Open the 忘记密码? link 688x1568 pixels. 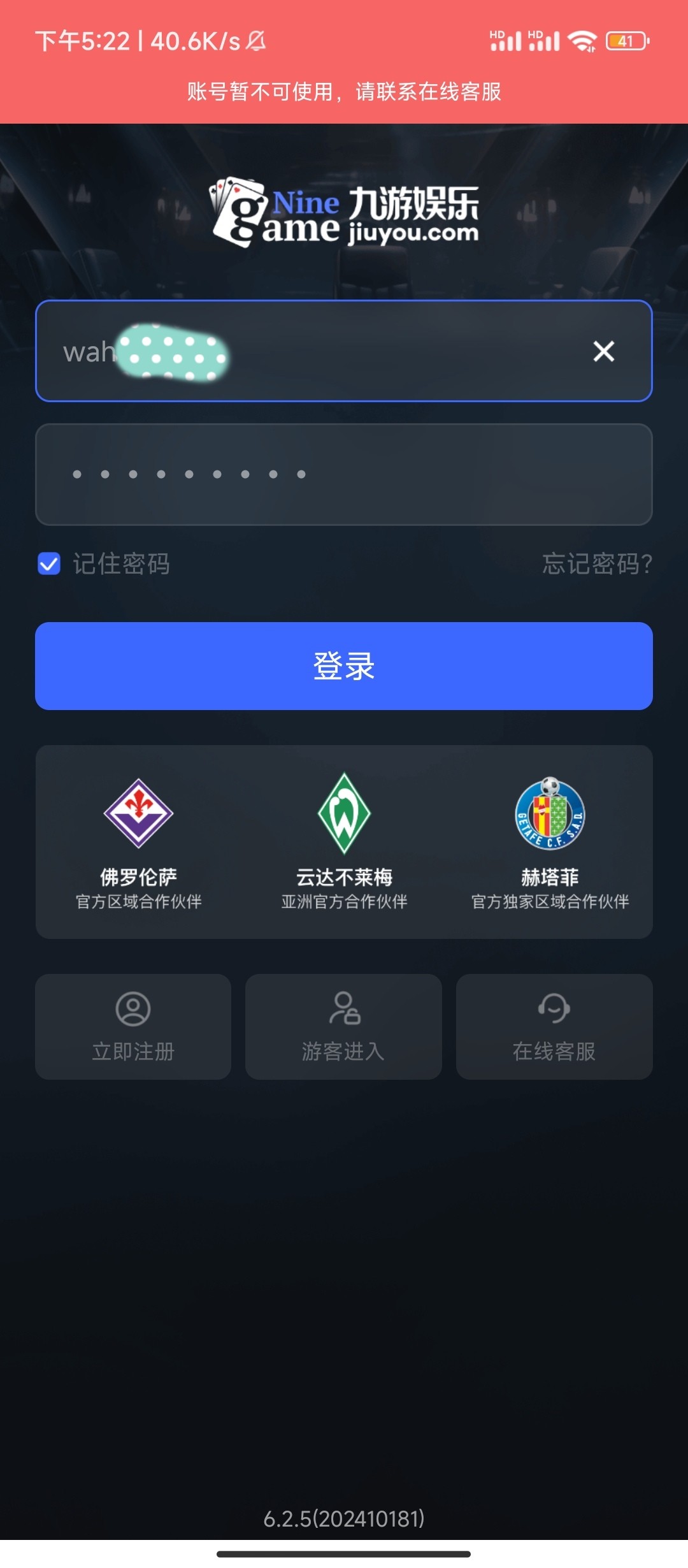[597, 564]
